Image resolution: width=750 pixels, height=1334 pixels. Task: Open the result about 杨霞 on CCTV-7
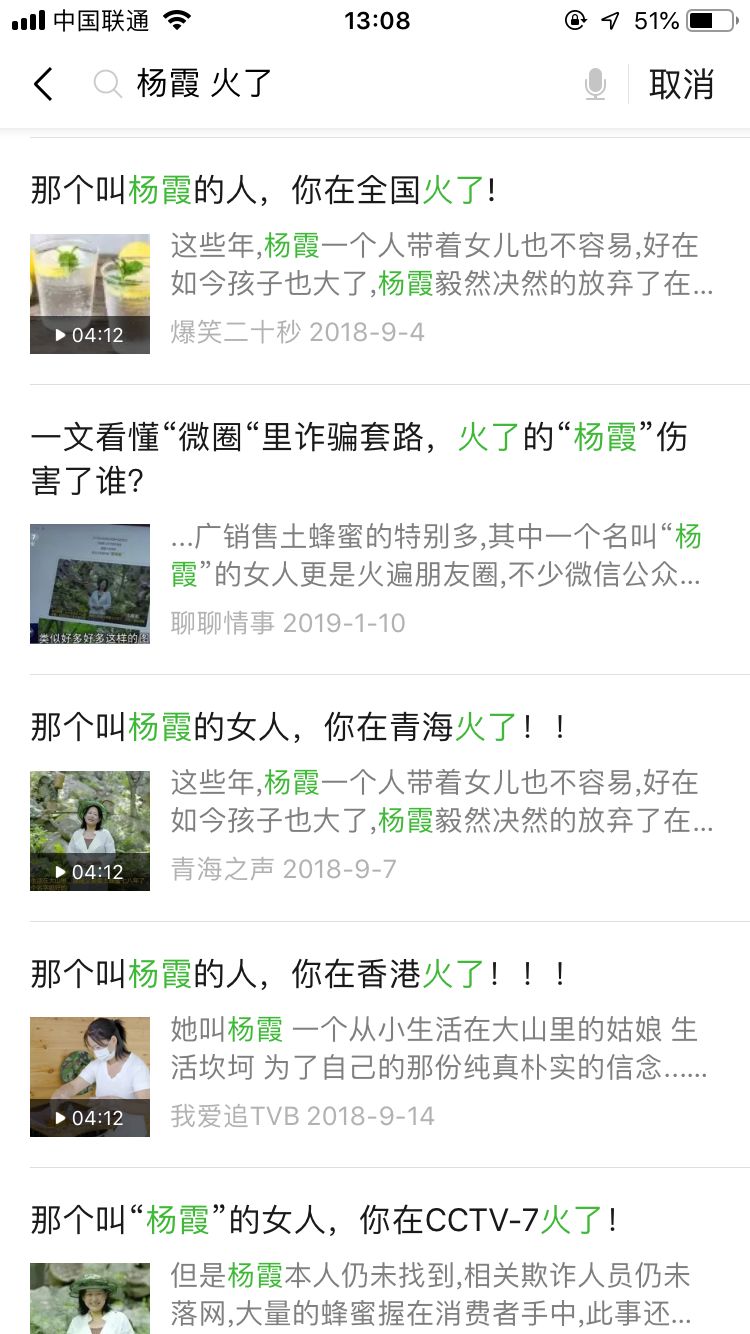point(324,1220)
